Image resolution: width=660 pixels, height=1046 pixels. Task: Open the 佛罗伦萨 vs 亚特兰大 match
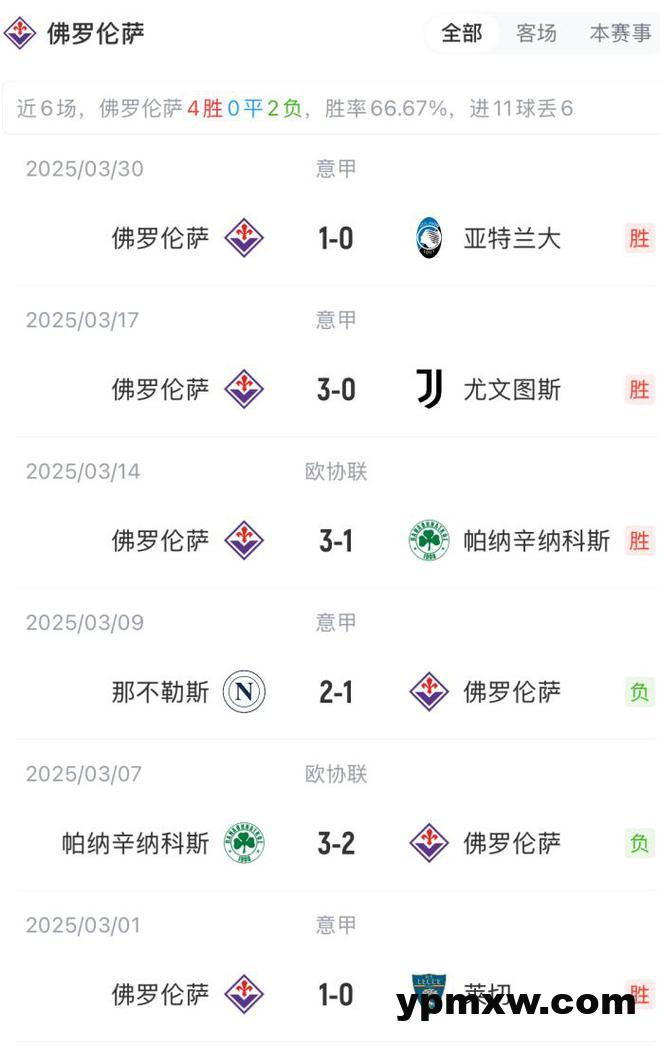335,238
